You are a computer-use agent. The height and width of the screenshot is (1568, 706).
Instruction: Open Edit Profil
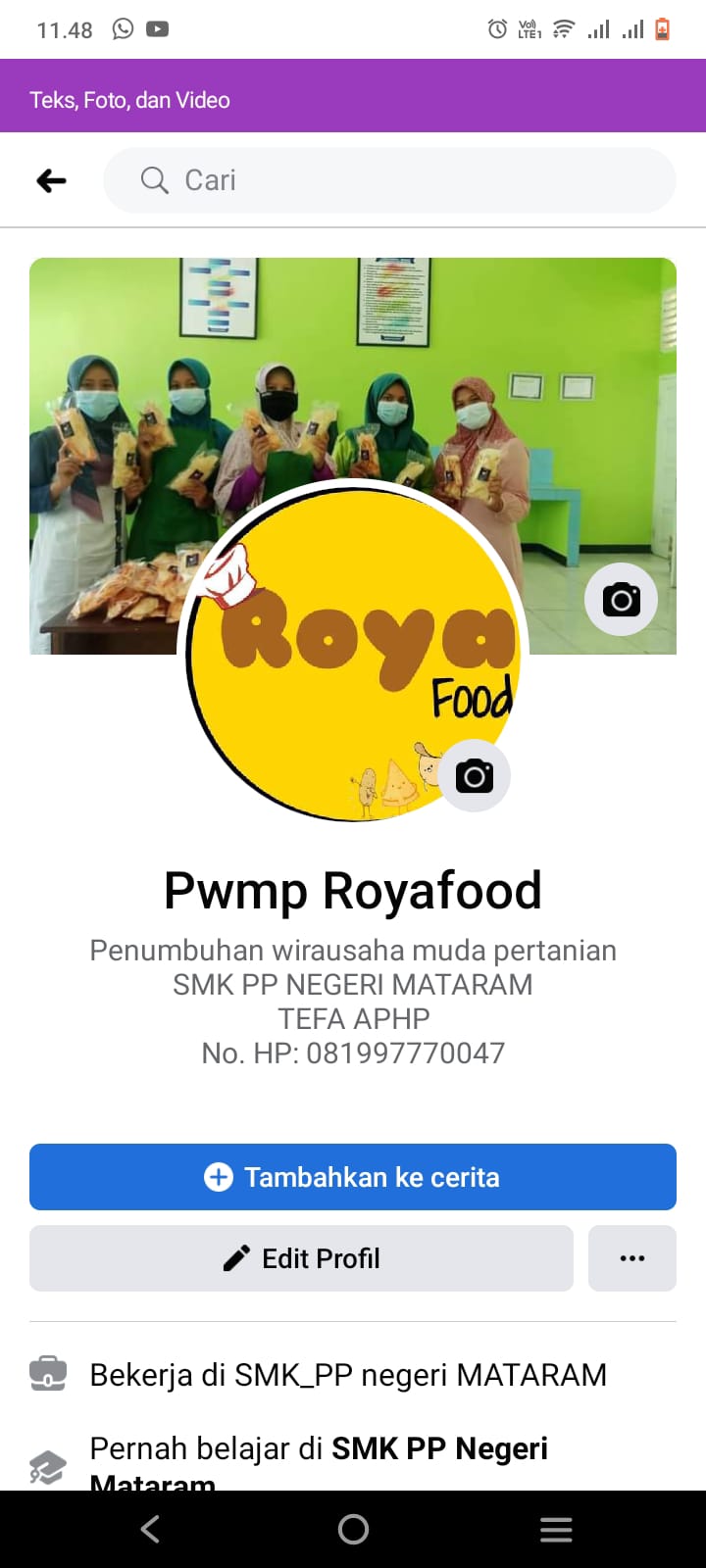click(301, 1258)
